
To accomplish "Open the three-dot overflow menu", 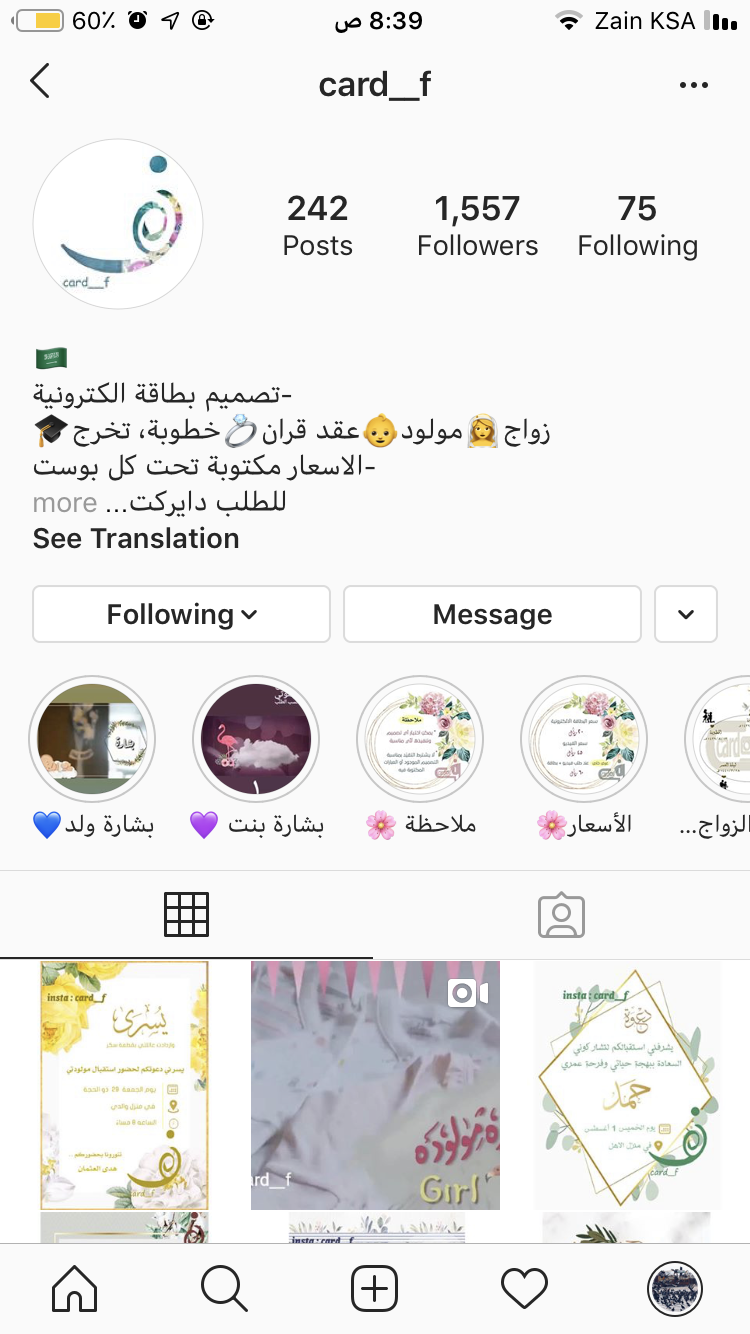I will [693, 85].
